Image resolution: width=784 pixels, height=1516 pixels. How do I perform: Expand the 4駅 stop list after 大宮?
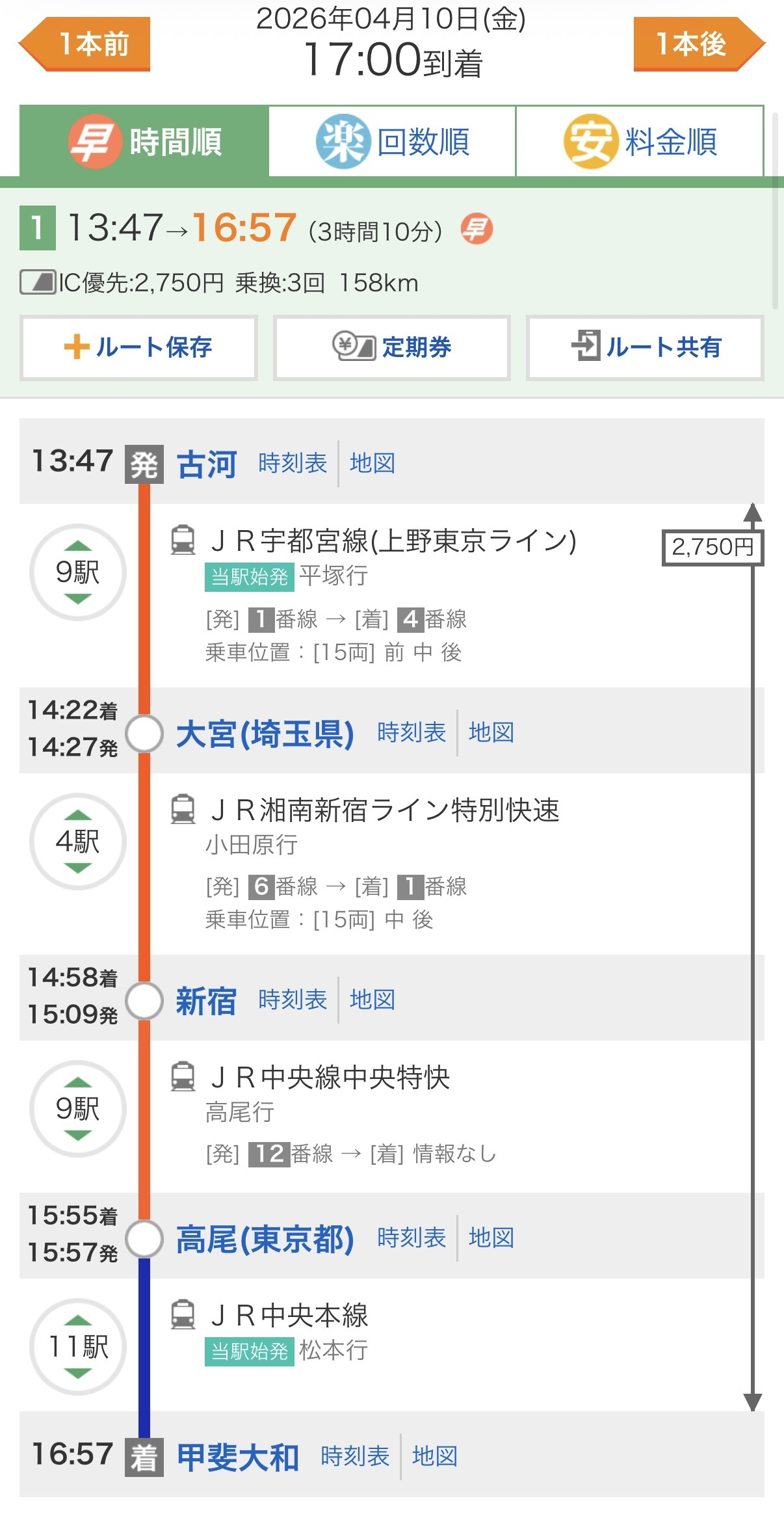pyautogui.click(x=77, y=841)
